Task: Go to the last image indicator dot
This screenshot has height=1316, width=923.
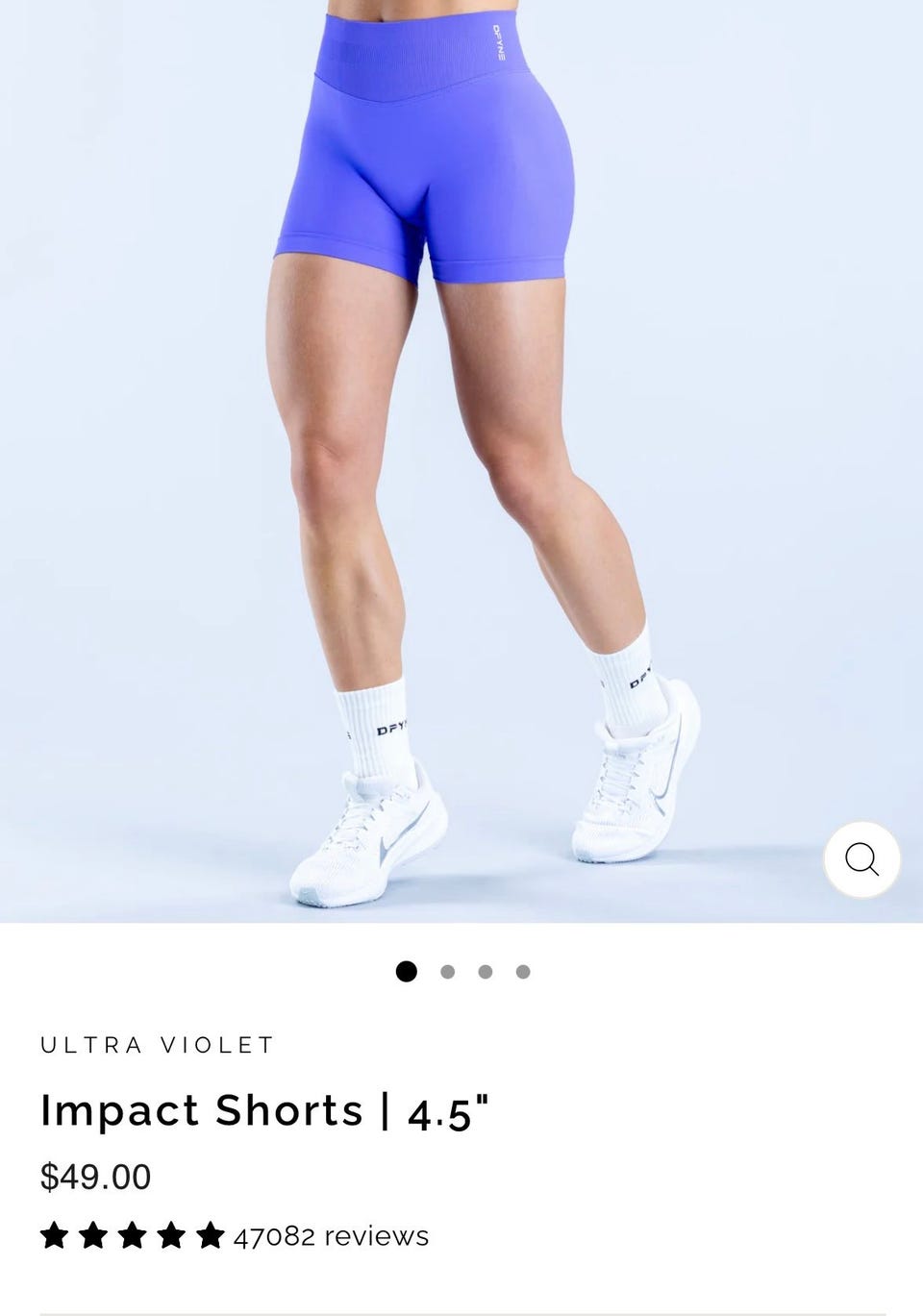Action: (523, 972)
